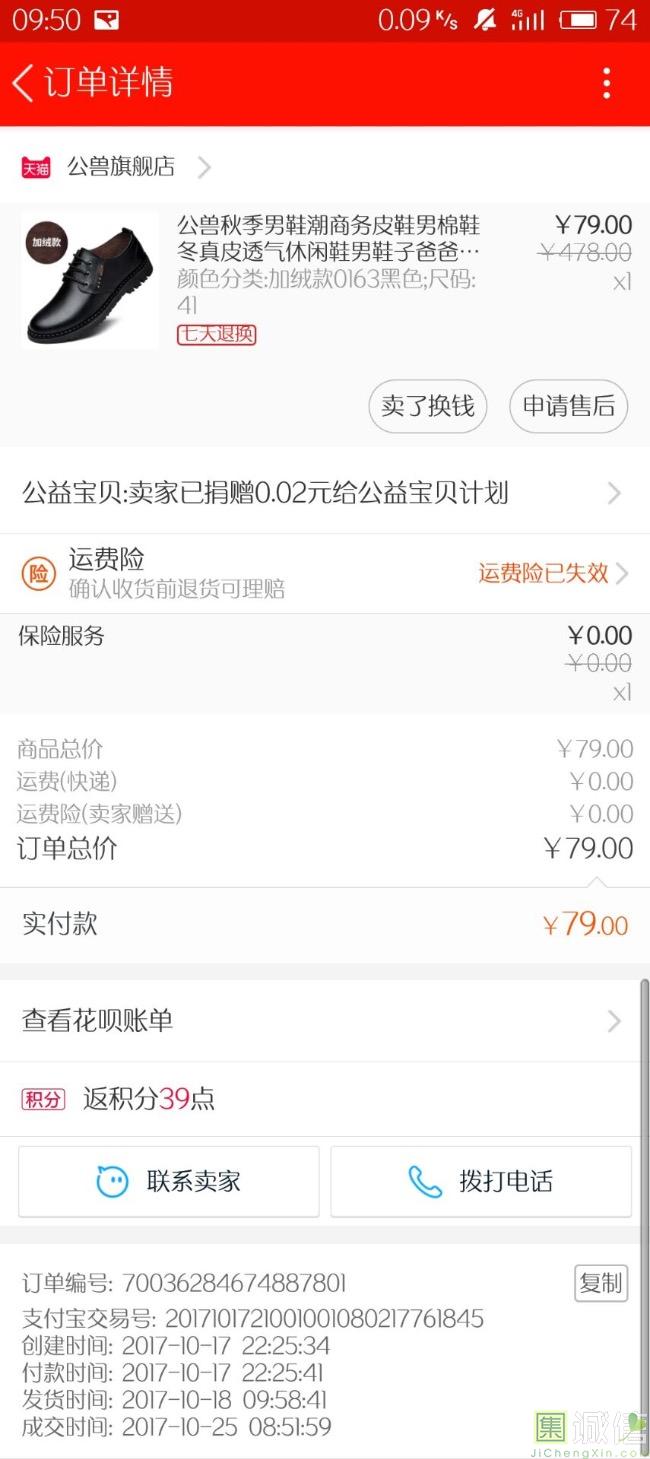Go back from 订单详情 page

24,83
